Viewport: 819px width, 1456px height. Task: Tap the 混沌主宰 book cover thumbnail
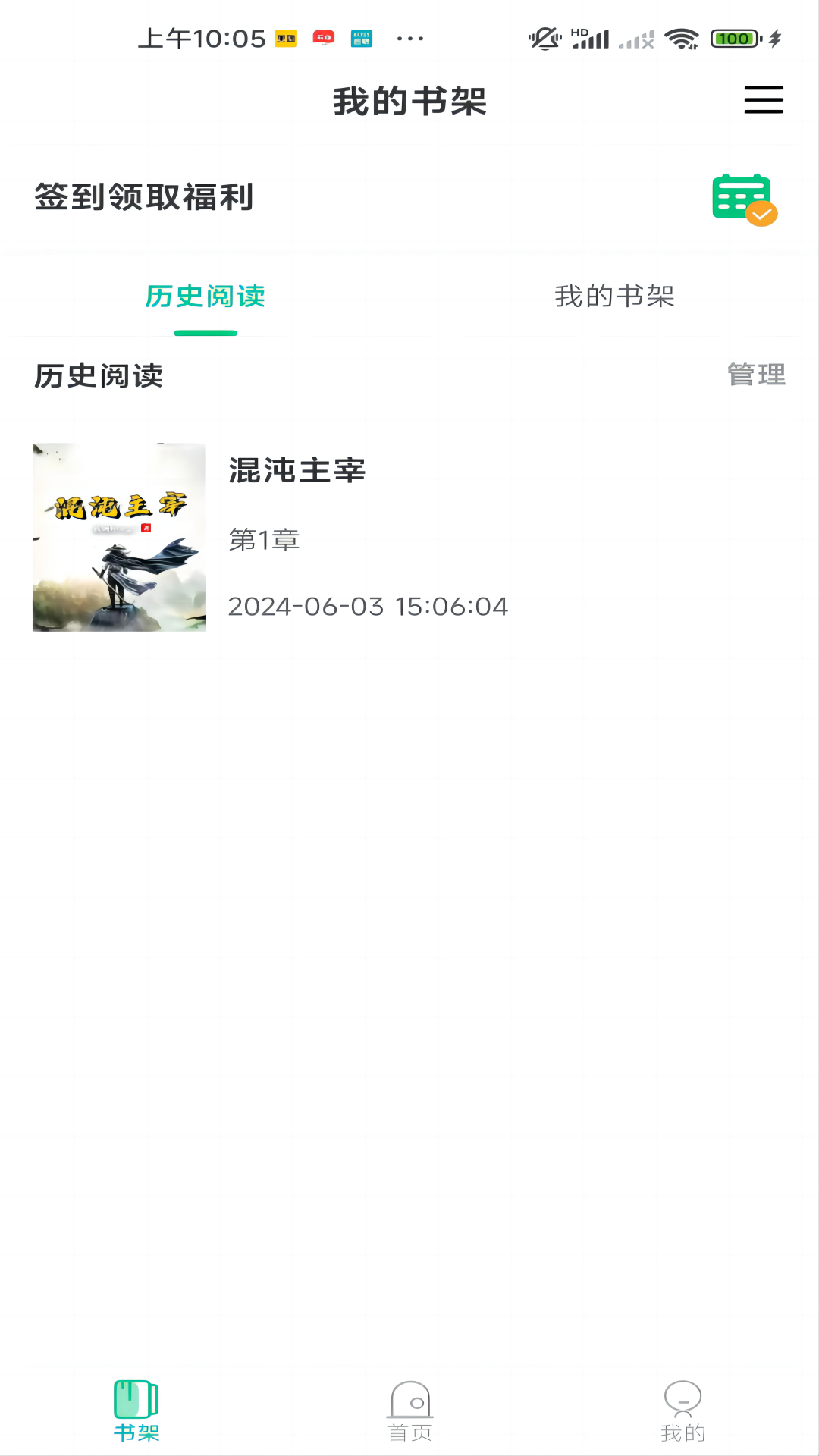click(118, 537)
